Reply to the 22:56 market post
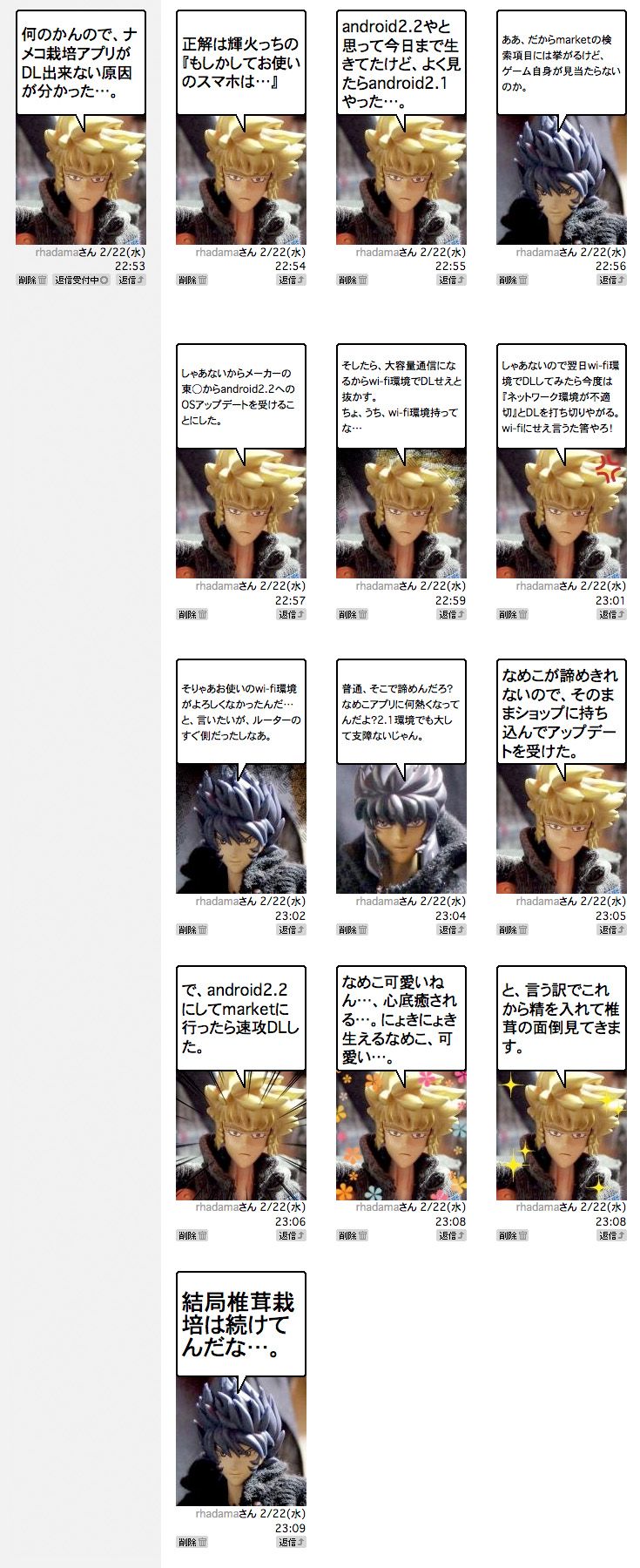Screen dimensions: 640x1568 [612, 280]
